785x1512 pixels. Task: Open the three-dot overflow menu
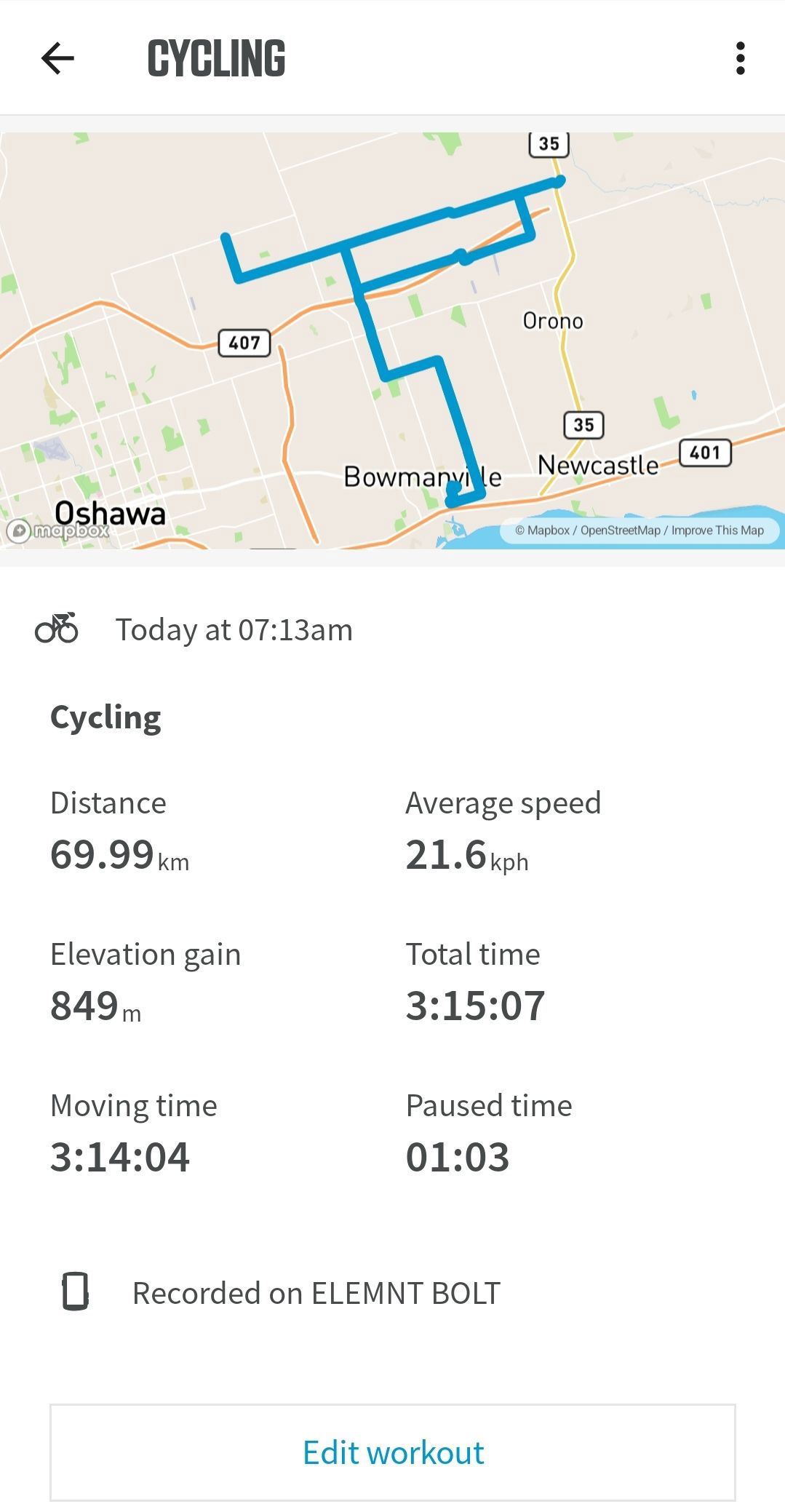pyautogui.click(x=740, y=58)
